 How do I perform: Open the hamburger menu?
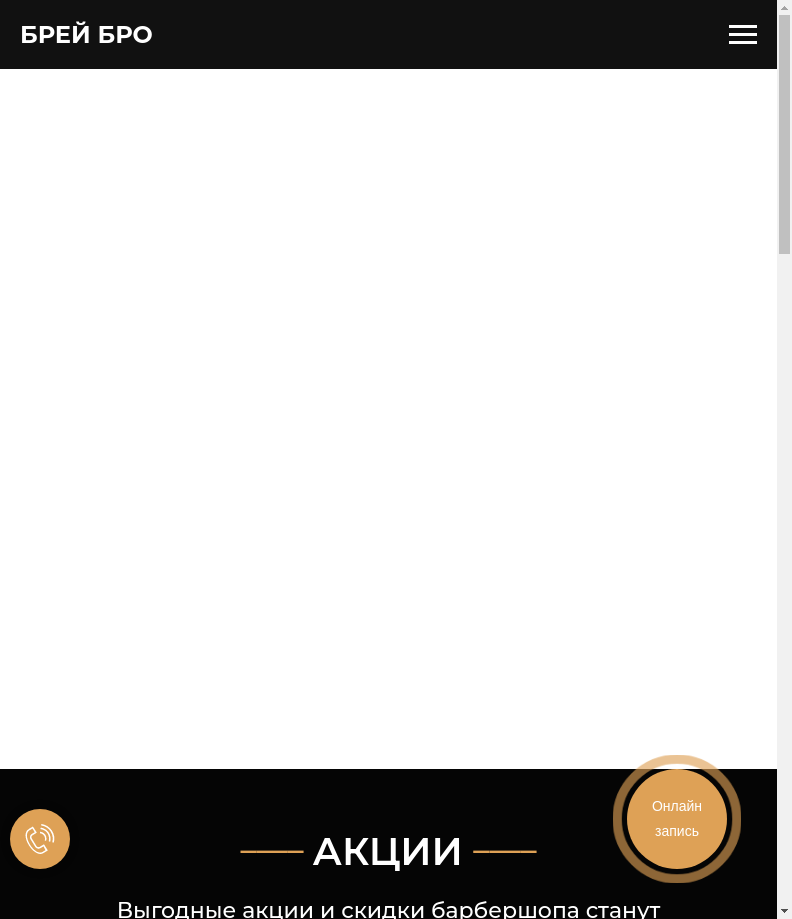[742, 35]
